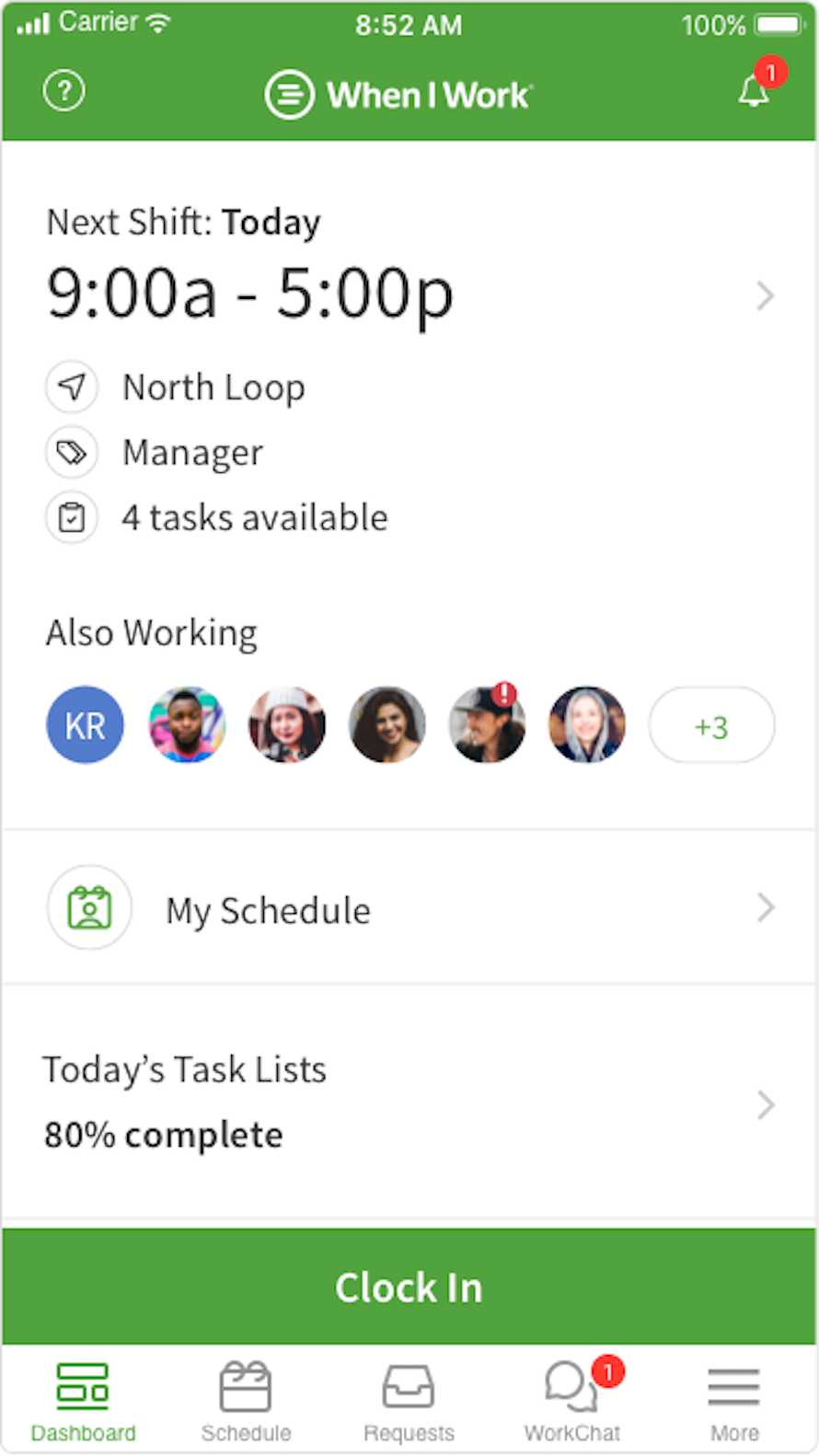Open the notifications bell
The height and width of the screenshot is (1456, 819).
pos(754,91)
